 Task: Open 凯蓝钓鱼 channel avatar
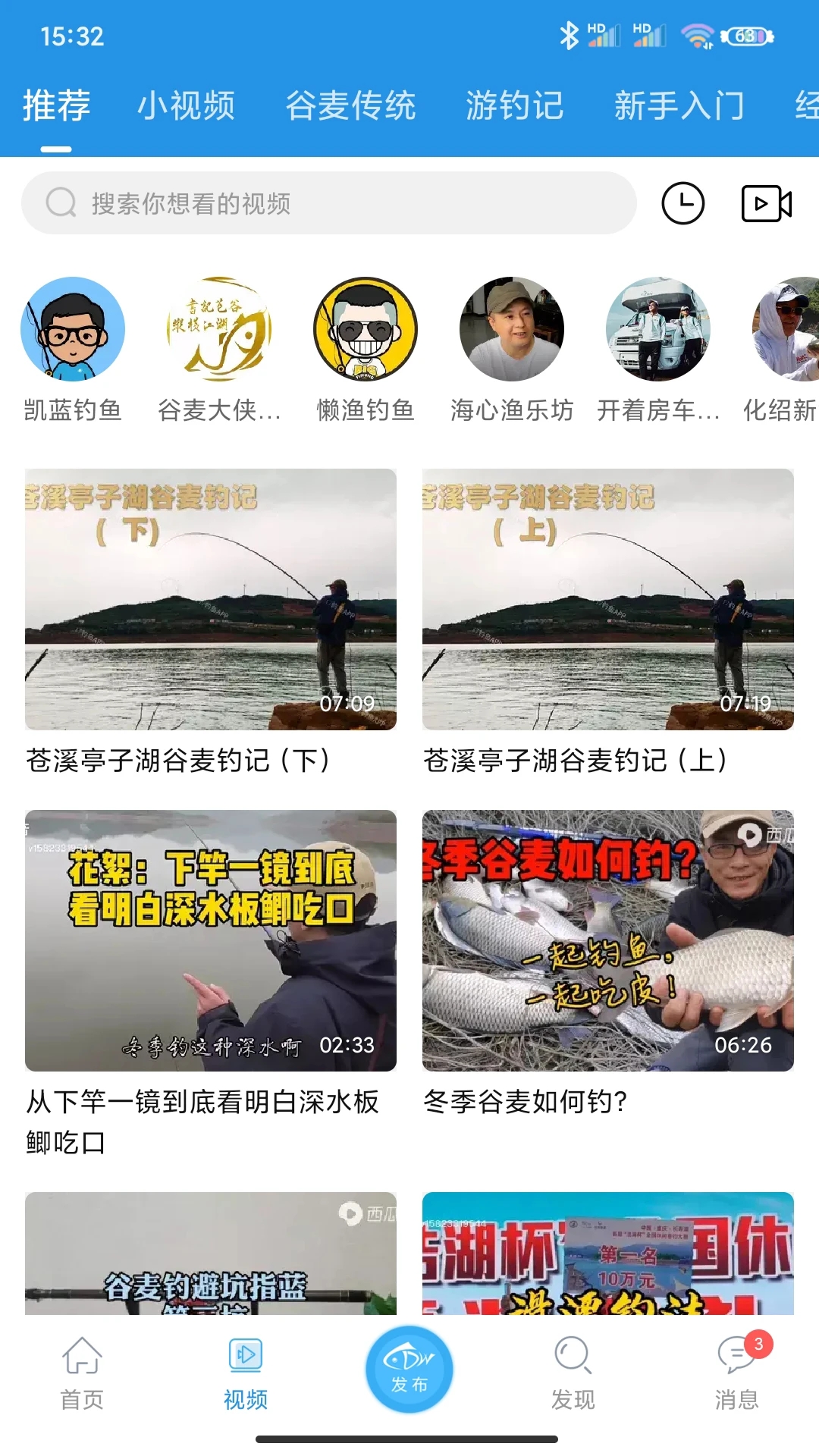71,328
